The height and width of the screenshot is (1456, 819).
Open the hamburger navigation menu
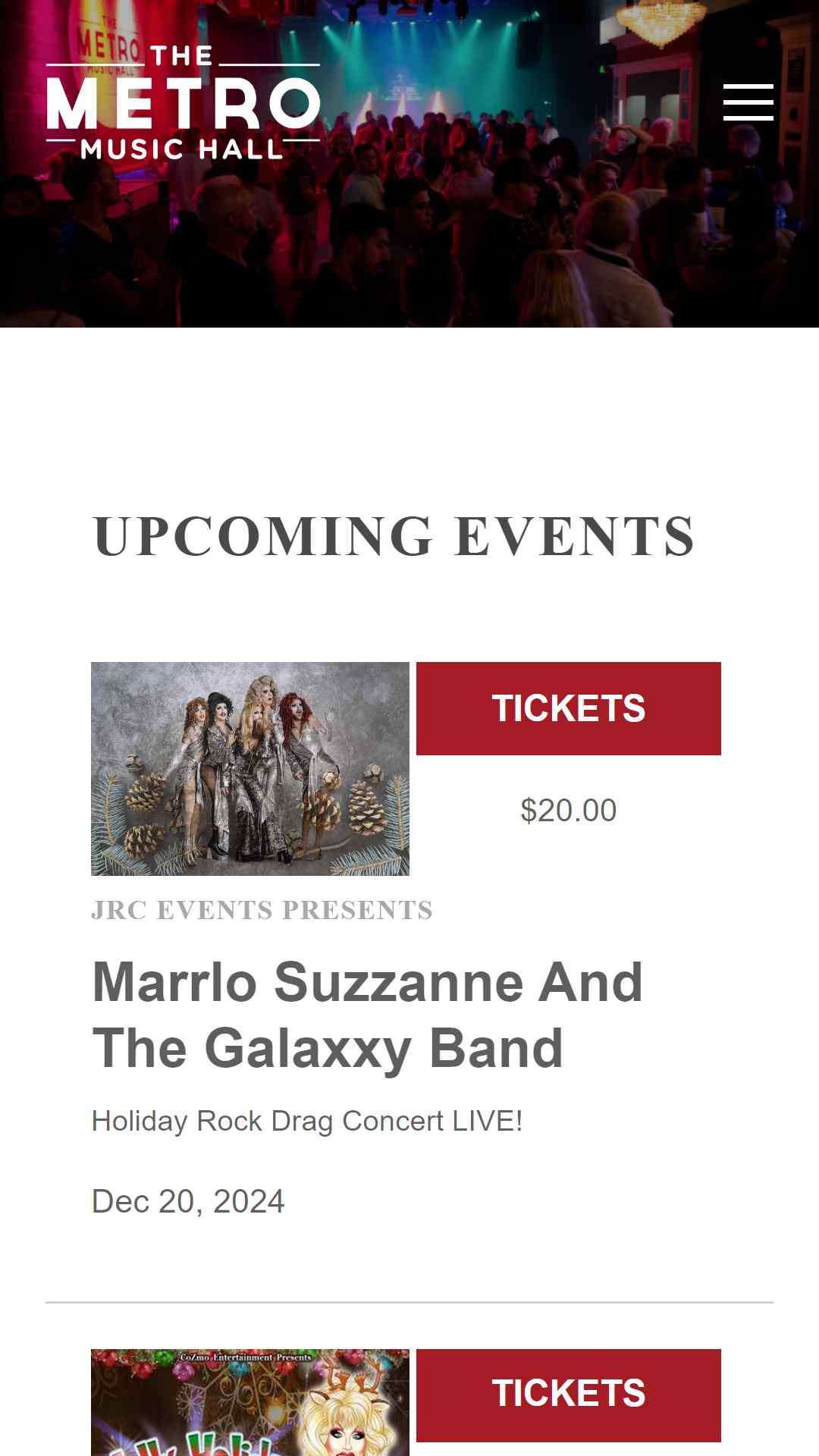pyautogui.click(x=748, y=102)
